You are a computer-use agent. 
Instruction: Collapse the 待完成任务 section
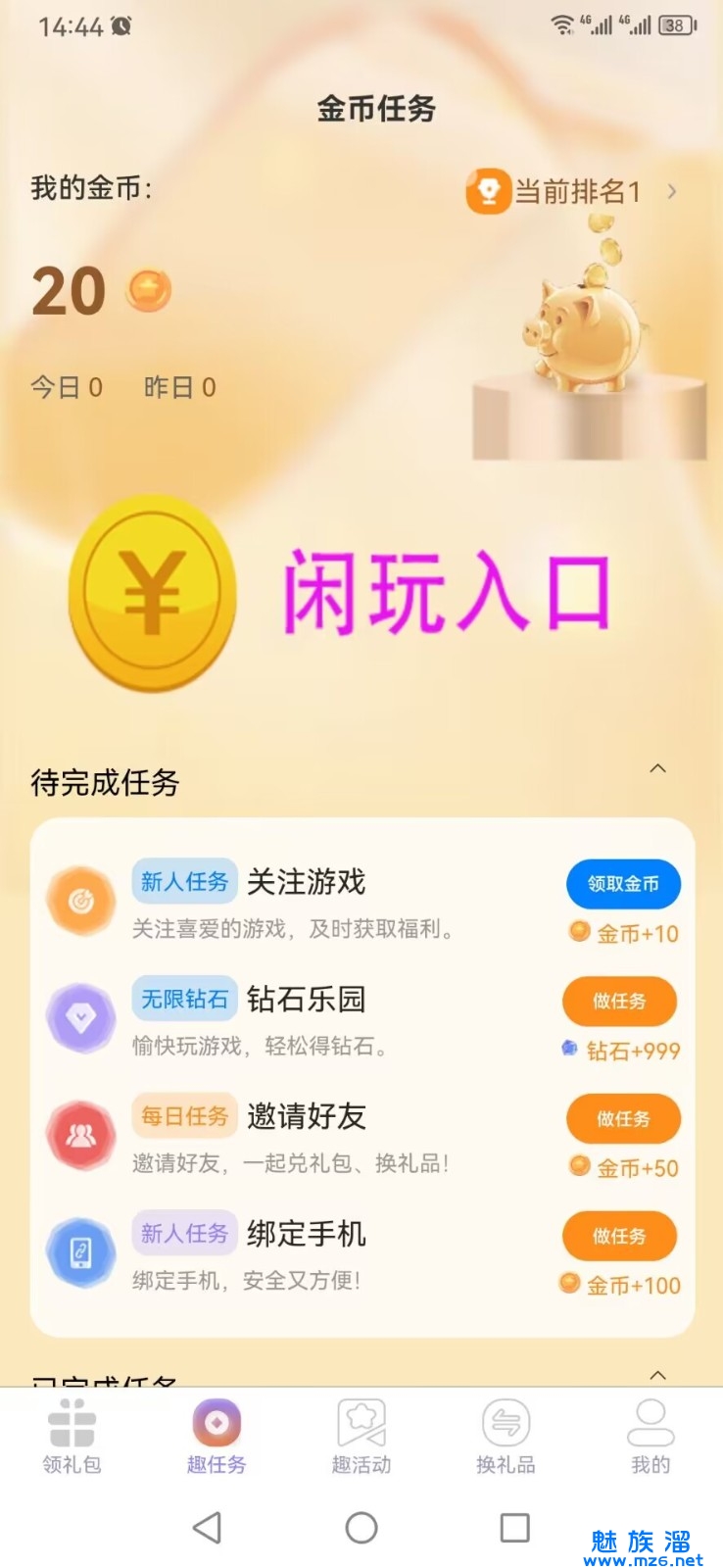click(657, 769)
